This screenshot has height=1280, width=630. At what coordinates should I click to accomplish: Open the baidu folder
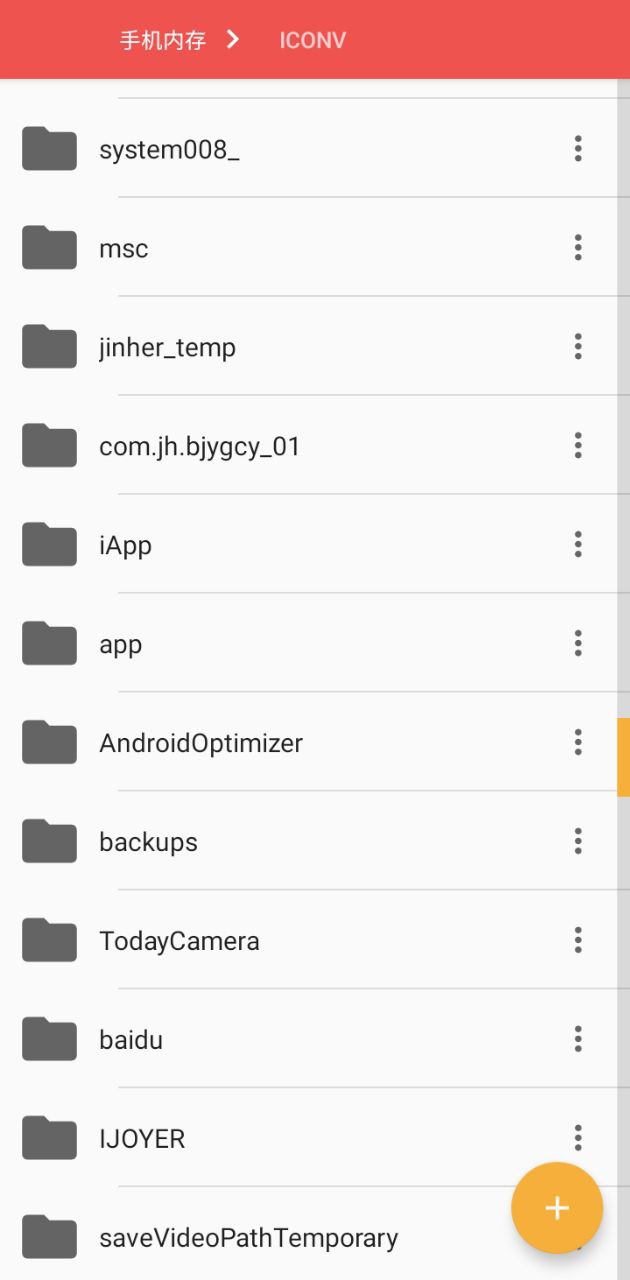(309, 1040)
